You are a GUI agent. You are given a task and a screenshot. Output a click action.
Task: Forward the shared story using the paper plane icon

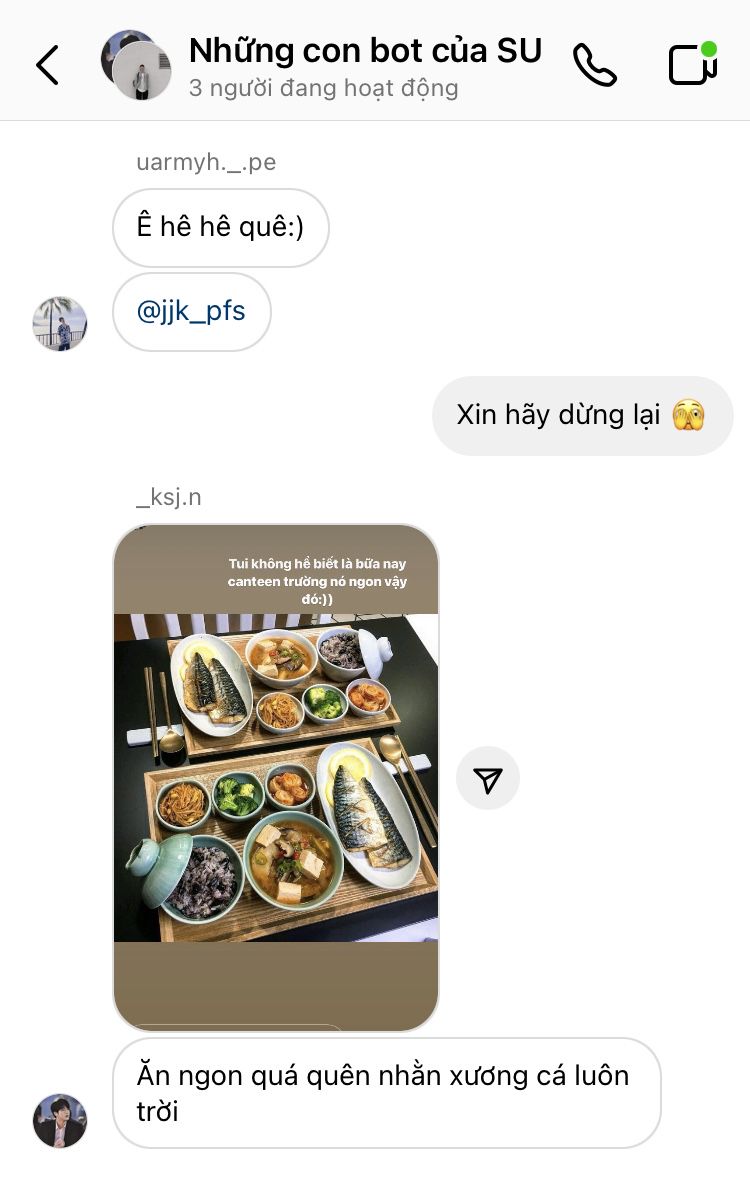coord(488,778)
